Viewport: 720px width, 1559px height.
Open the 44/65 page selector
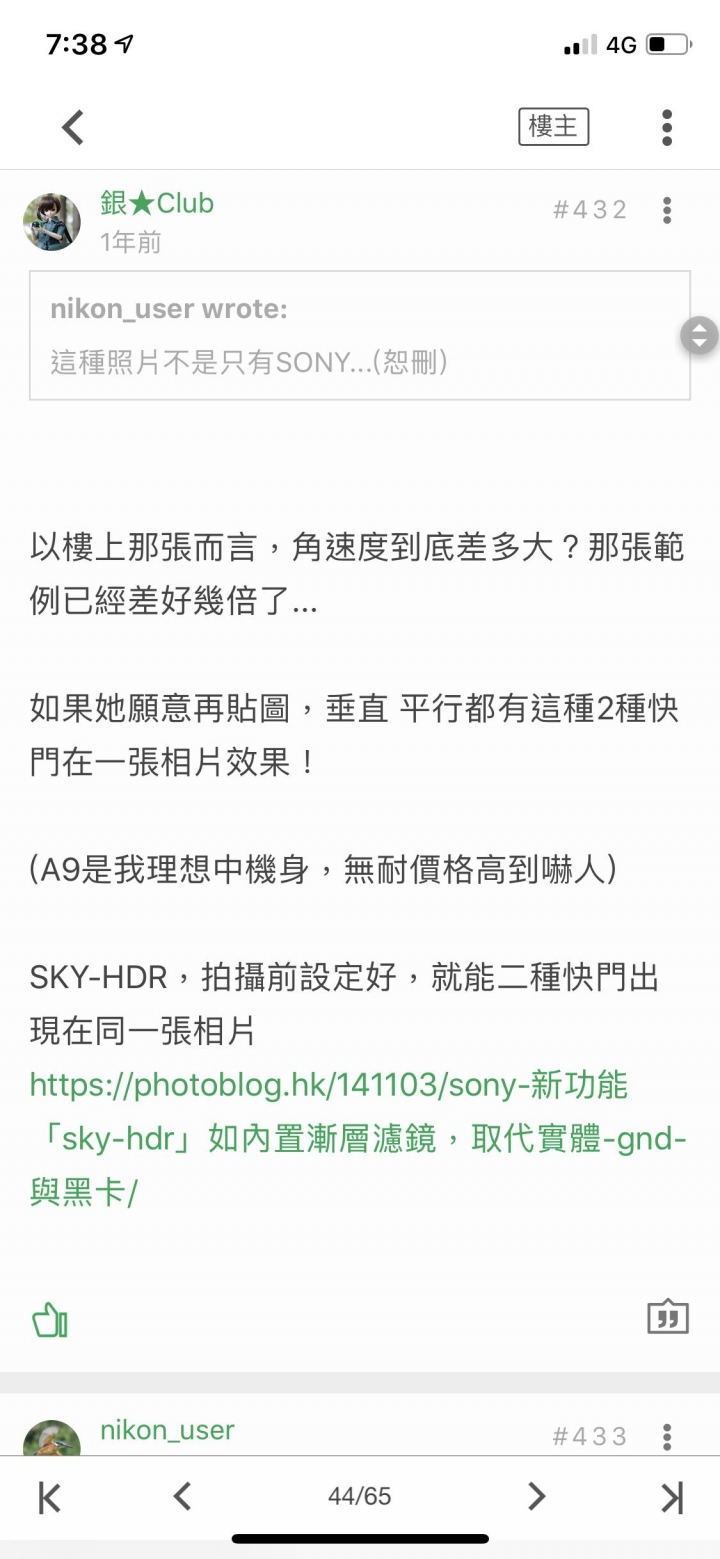pyautogui.click(x=359, y=1497)
